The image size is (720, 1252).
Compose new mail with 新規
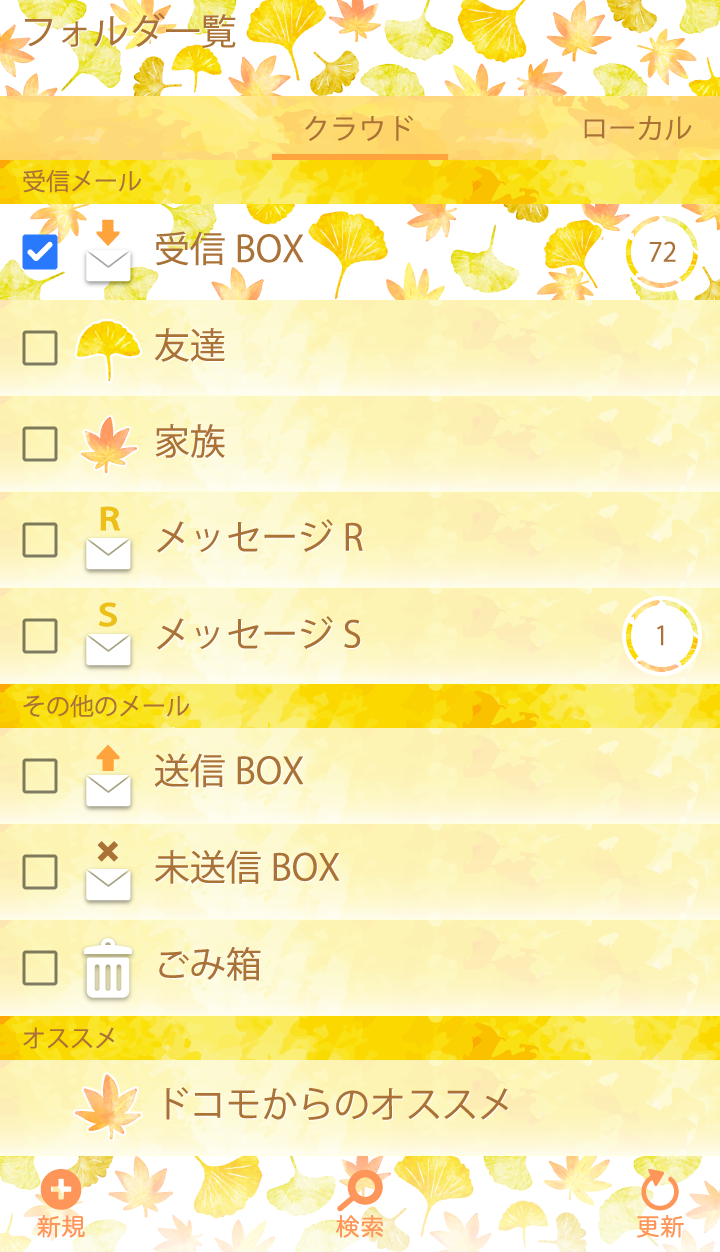[61, 1205]
